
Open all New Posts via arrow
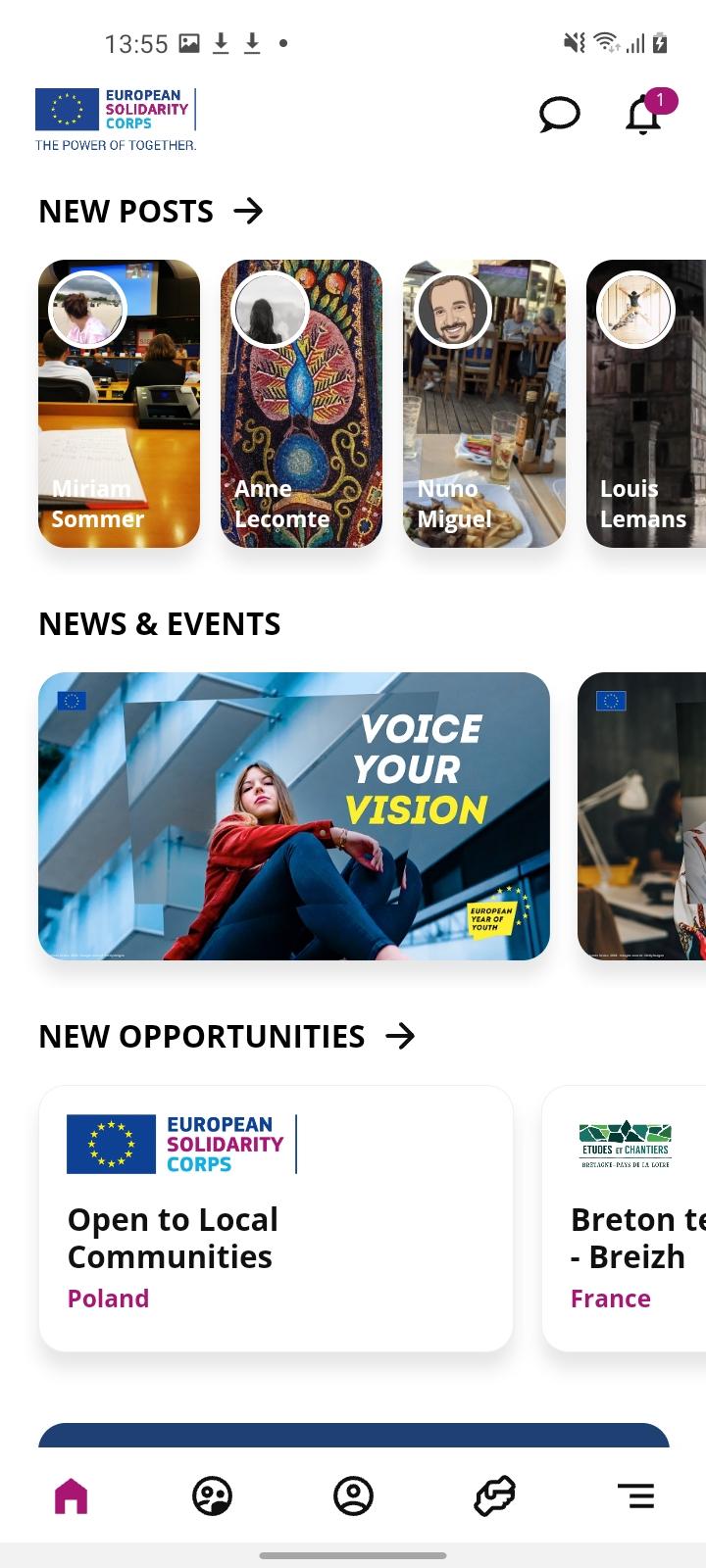(248, 211)
